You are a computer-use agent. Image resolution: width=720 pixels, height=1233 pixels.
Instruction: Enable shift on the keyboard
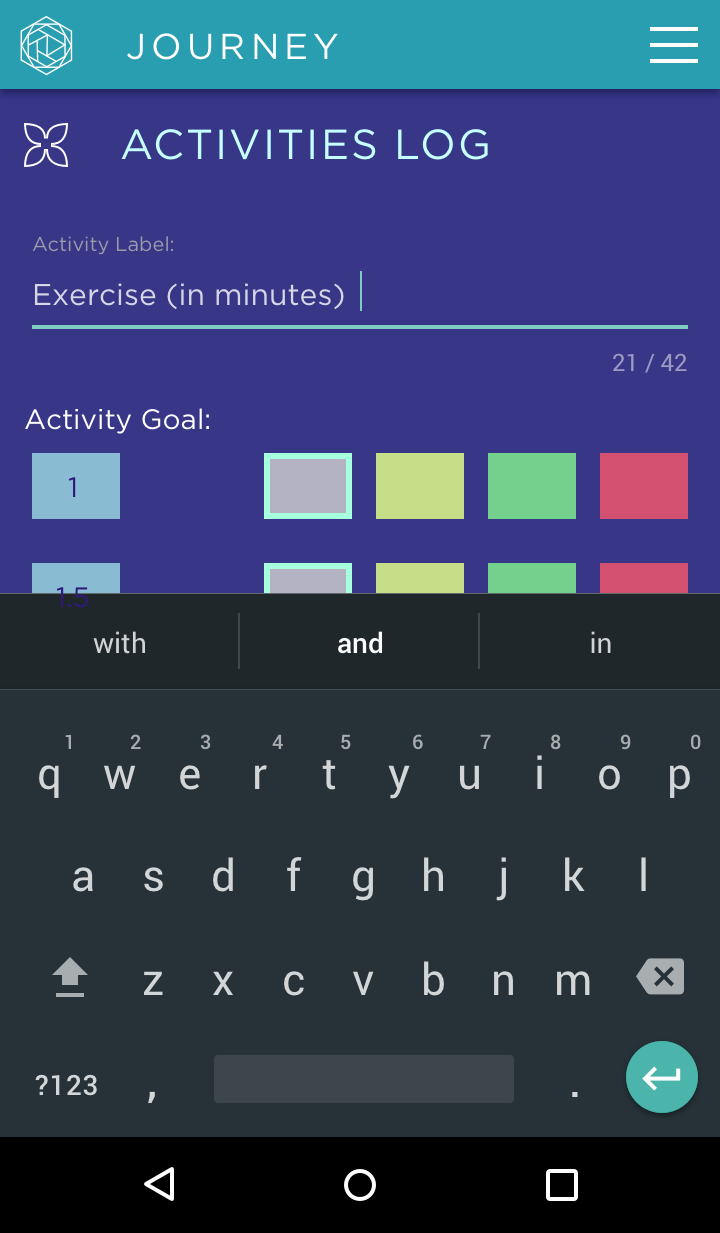70,977
